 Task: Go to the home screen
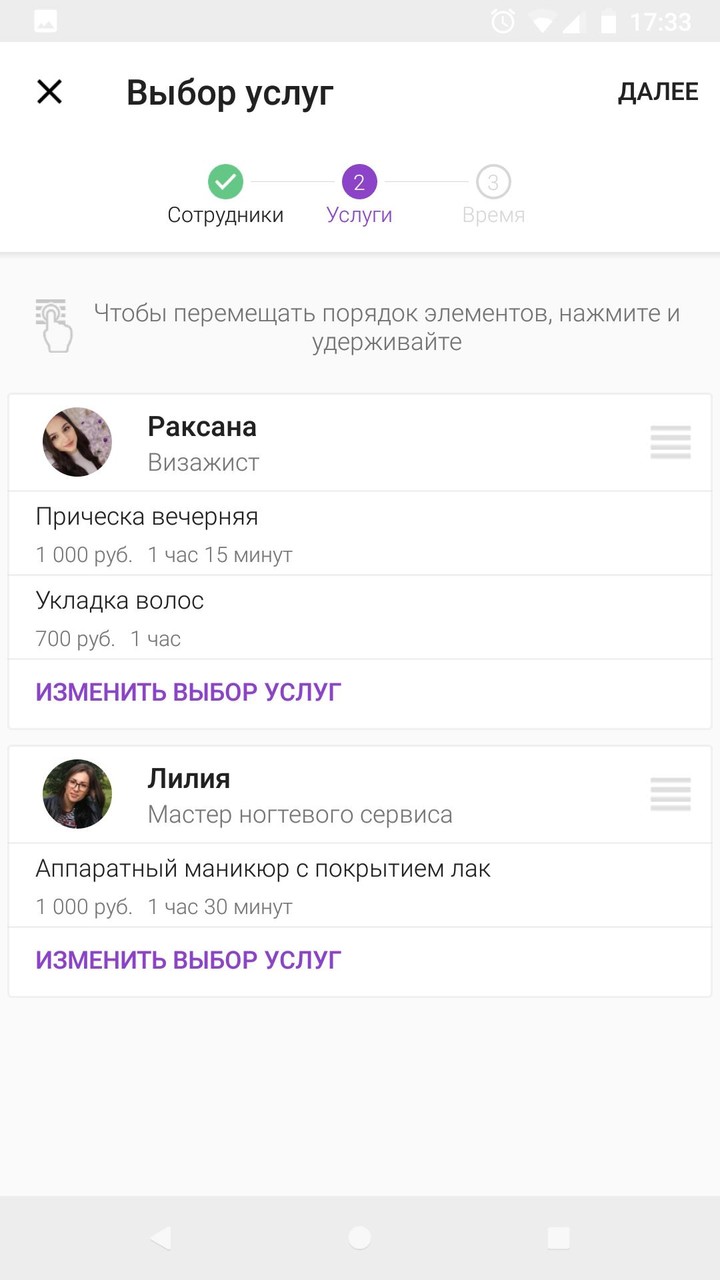click(360, 1237)
